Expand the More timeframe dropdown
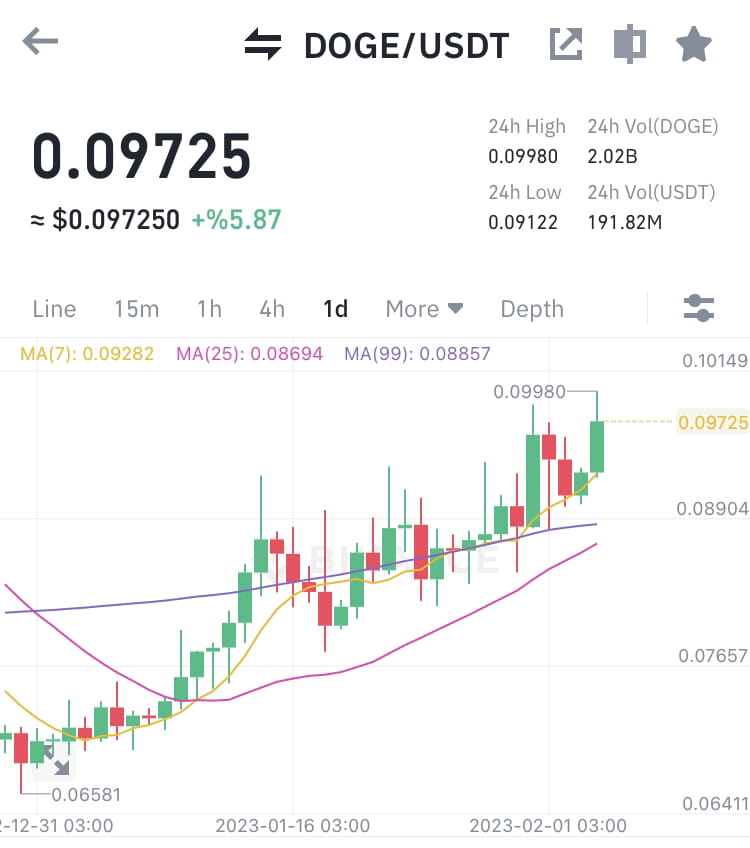 point(424,309)
